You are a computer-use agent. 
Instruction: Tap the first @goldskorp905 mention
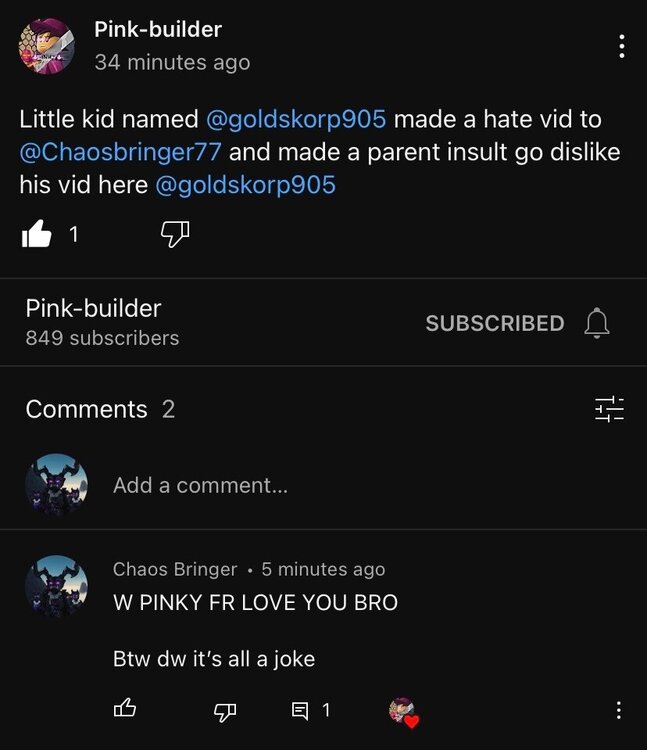coord(295,120)
